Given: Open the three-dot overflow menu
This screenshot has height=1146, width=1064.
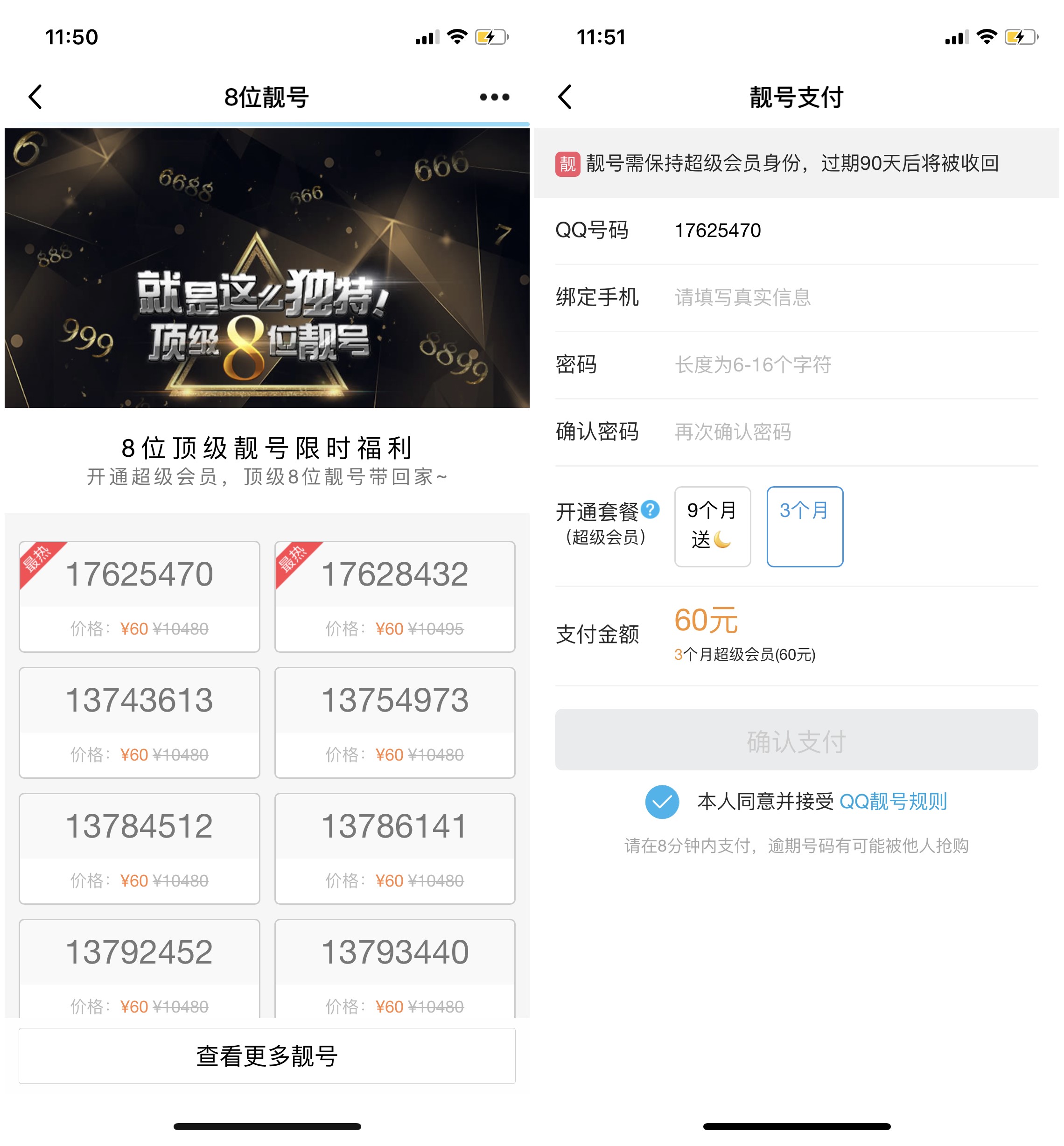Looking at the screenshot, I should [494, 97].
